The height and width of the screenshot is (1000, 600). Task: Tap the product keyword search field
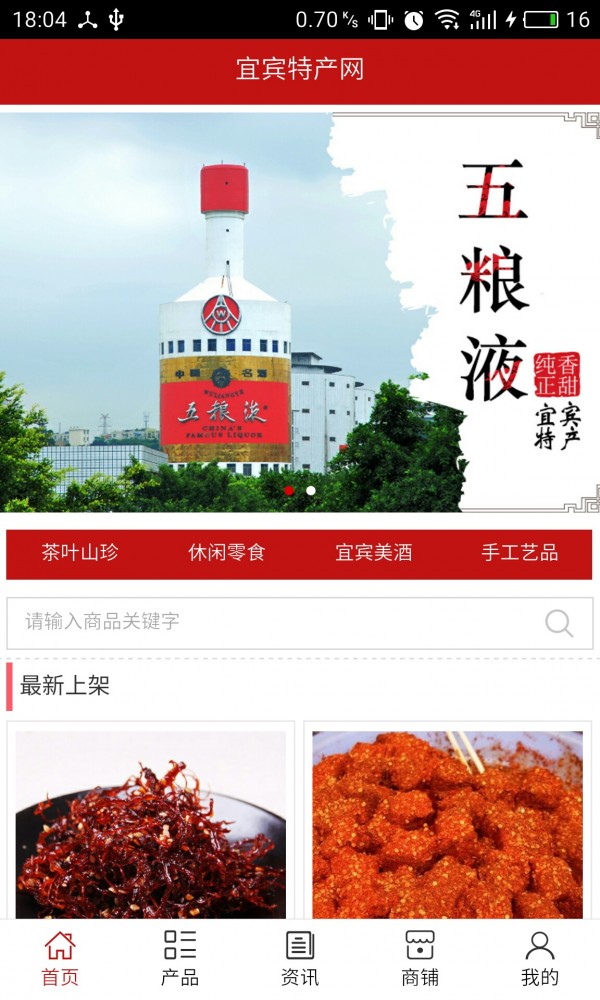point(270,622)
